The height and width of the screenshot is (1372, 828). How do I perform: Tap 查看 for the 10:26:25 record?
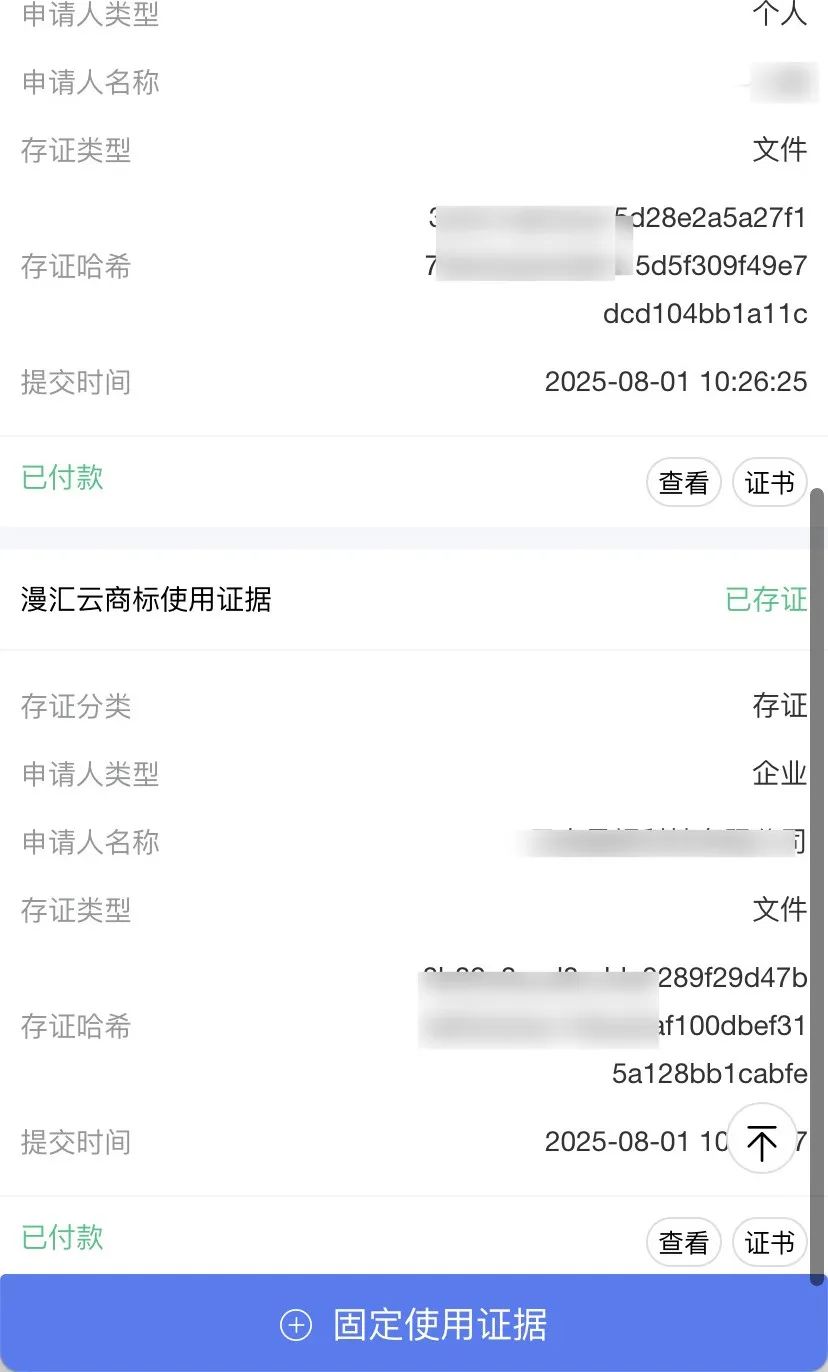pyautogui.click(x=684, y=483)
